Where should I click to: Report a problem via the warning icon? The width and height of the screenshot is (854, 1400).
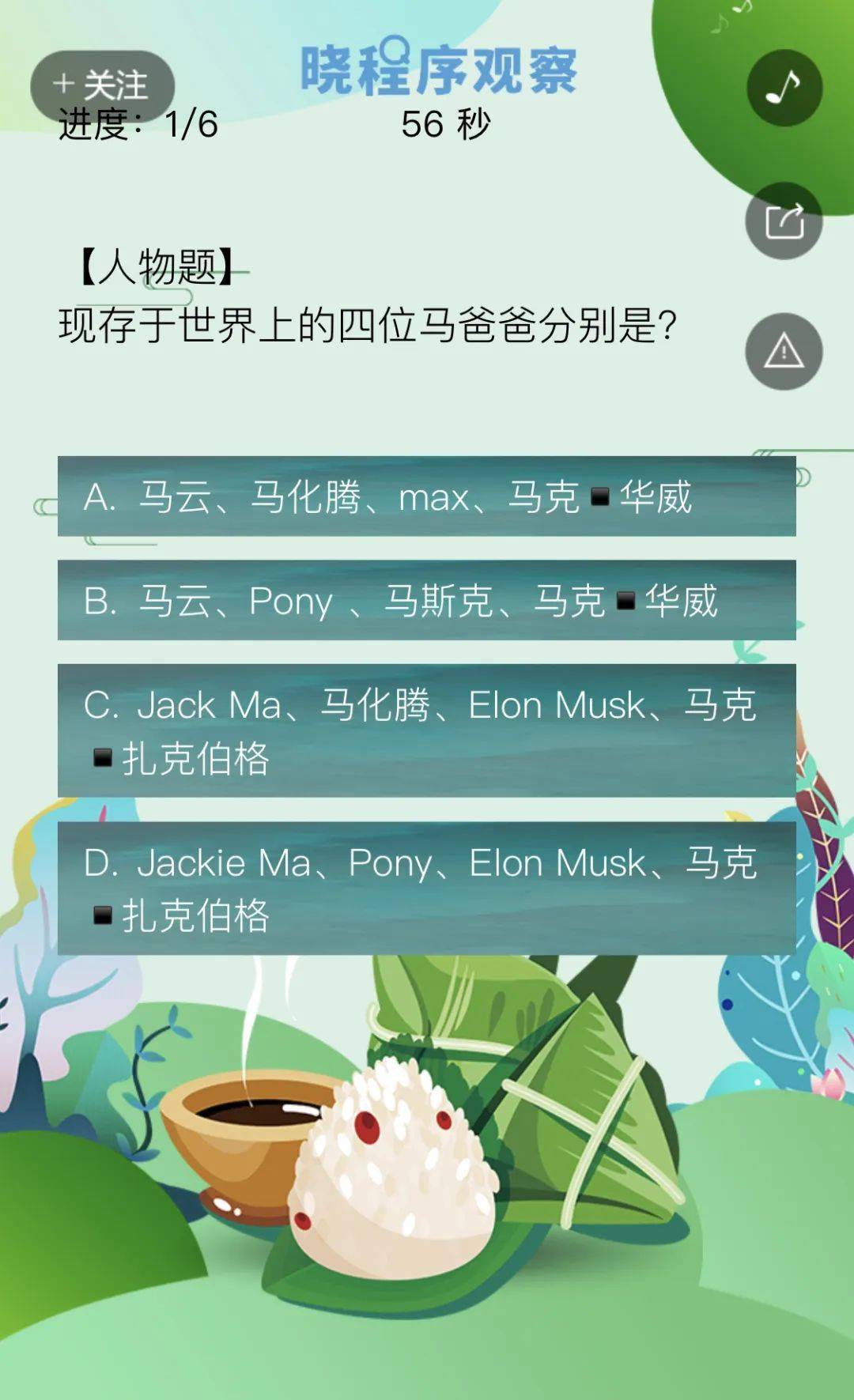click(784, 351)
